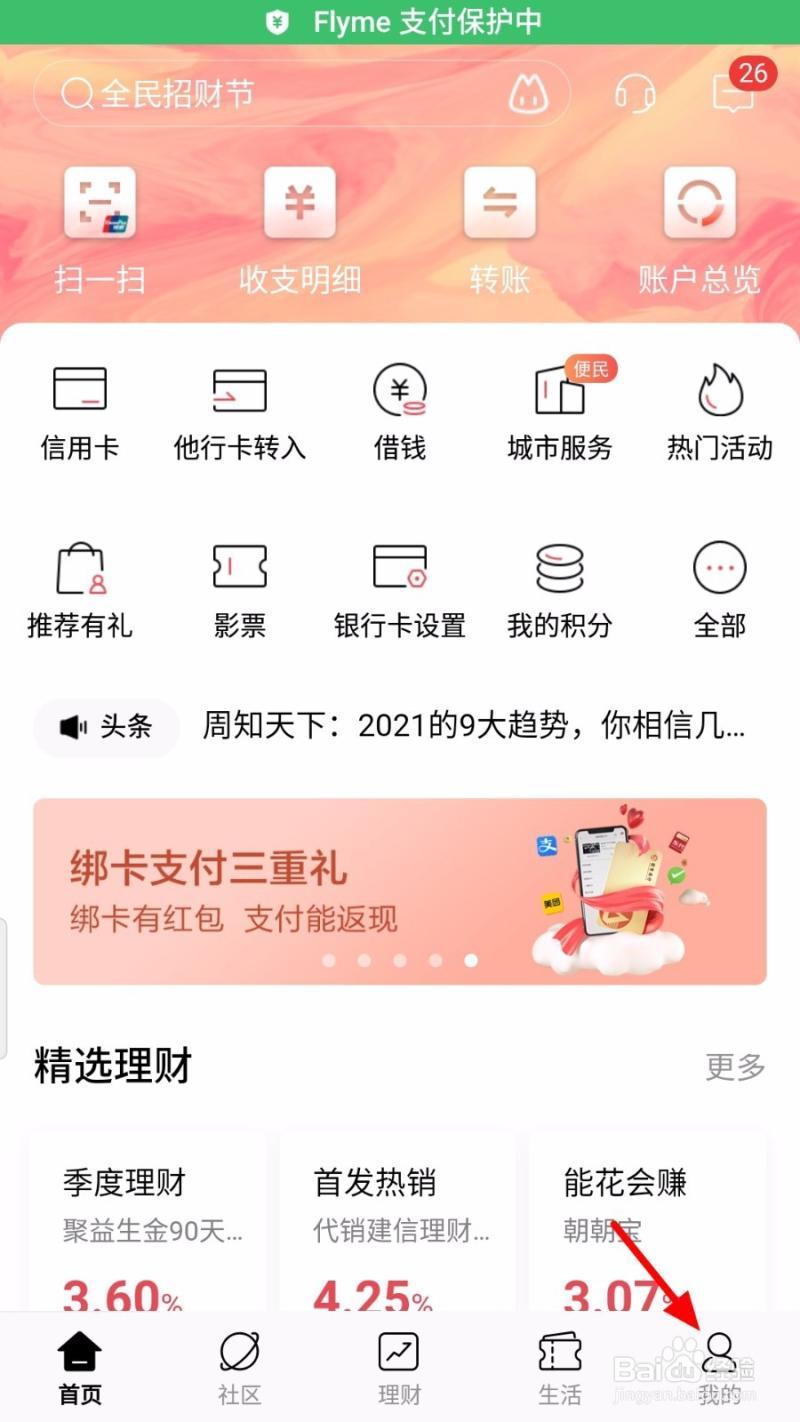Screen dimensions: 800x1422
Task: Tap 更多 next to 精选理财
Action: [x=735, y=1067]
